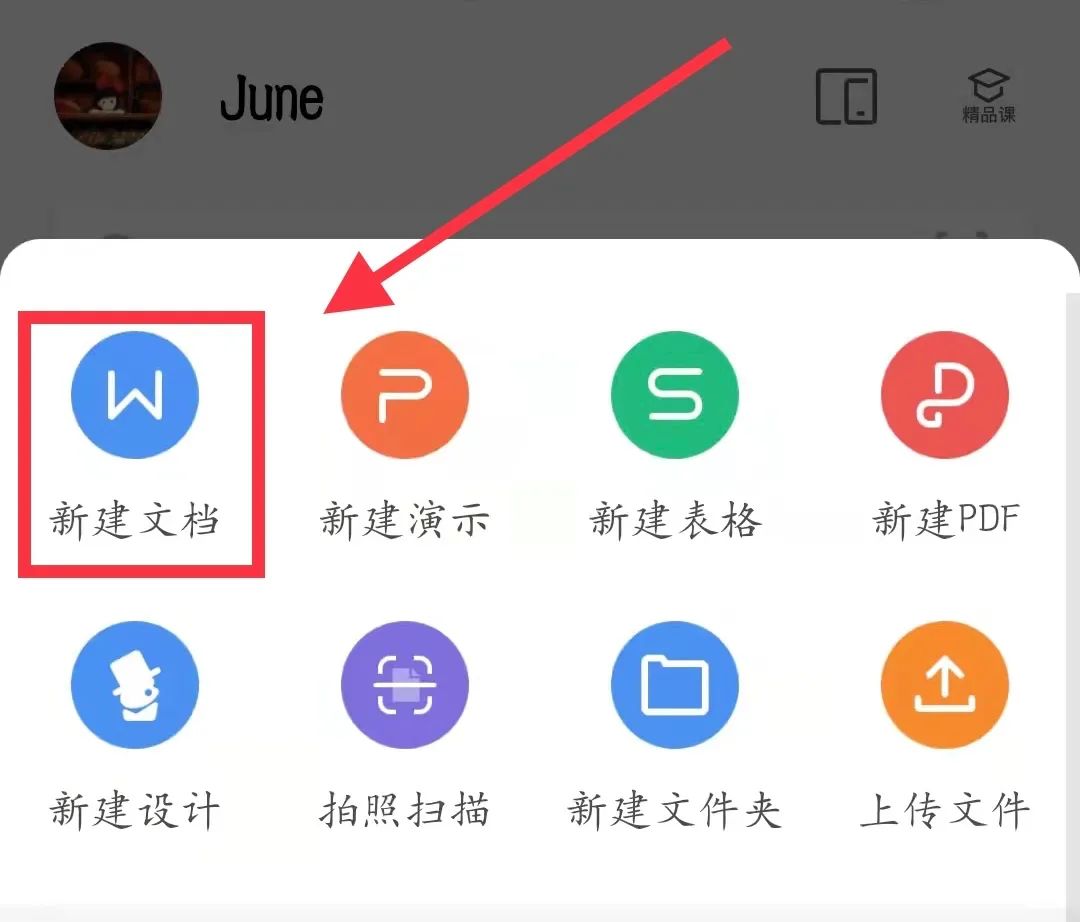The width and height of the screenshot is (1080, 922).
Task: Open June's profile avatar
Action: [x=108, y=96]
